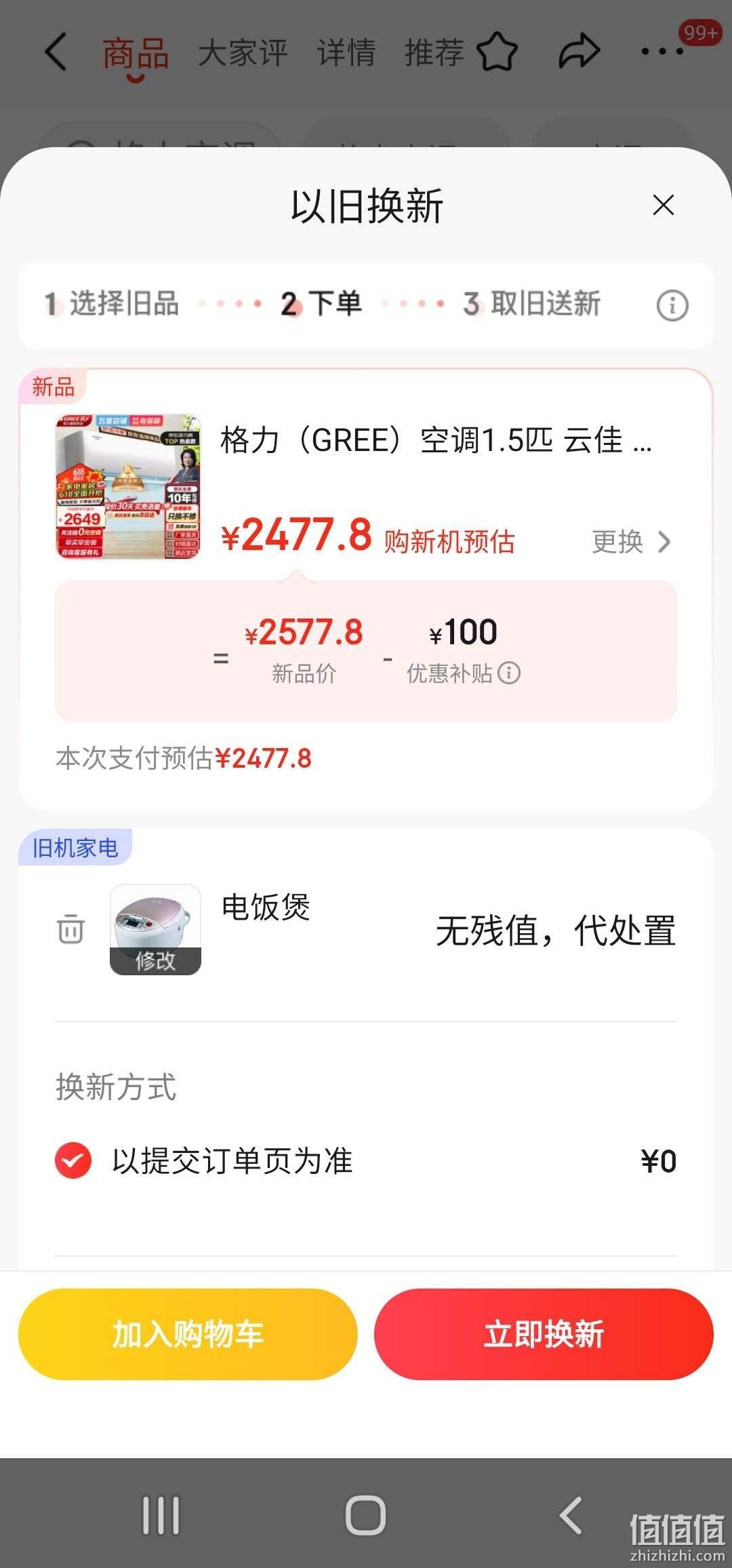Tap the system back button
Viewport: 732px width, 1568px height.
[571, 1514]
